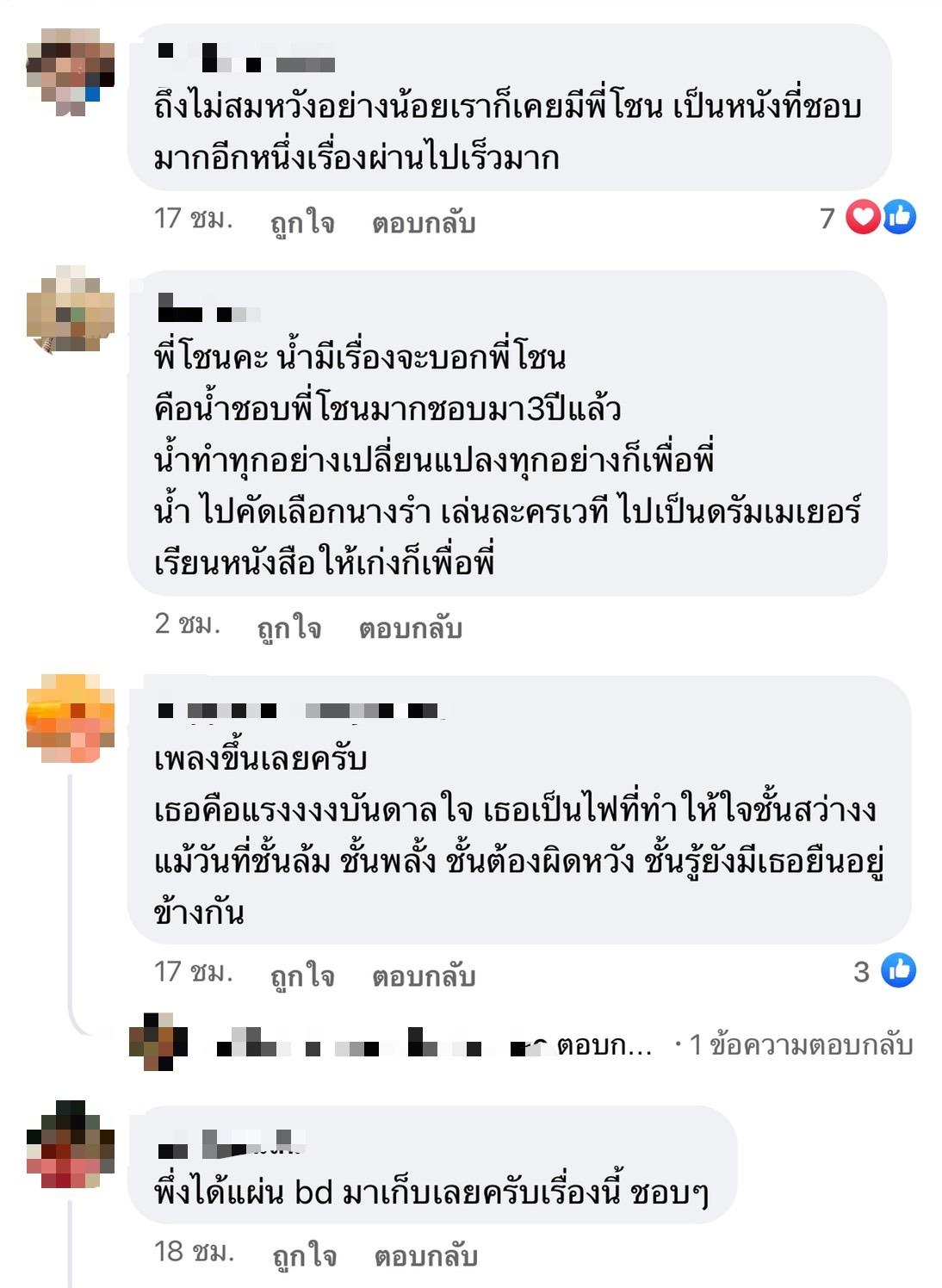942x1288 pixels.
Task: Reply to the comment about the bd disc
Action: coord(425,1255)
